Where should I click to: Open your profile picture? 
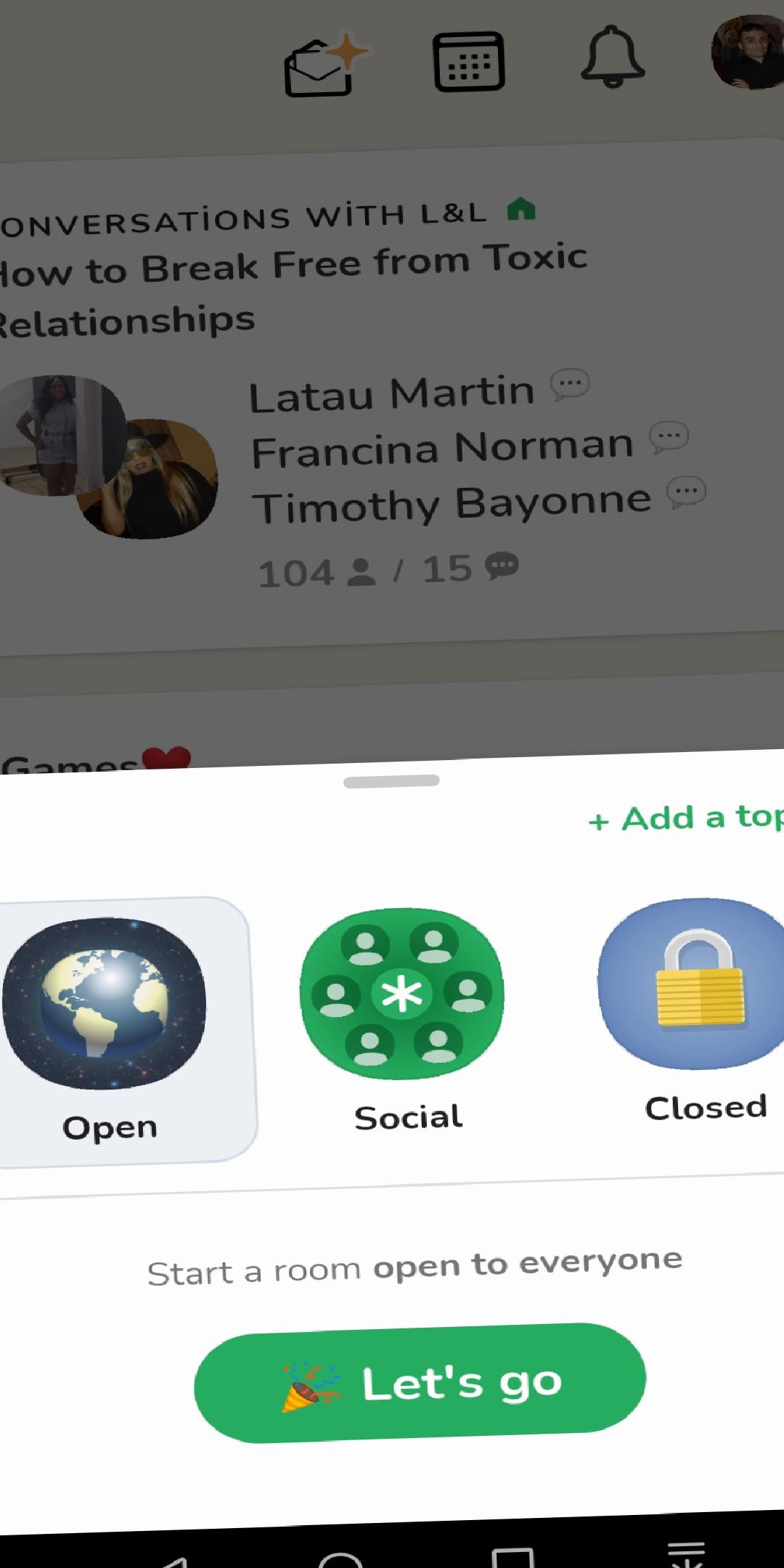point(748,52)
